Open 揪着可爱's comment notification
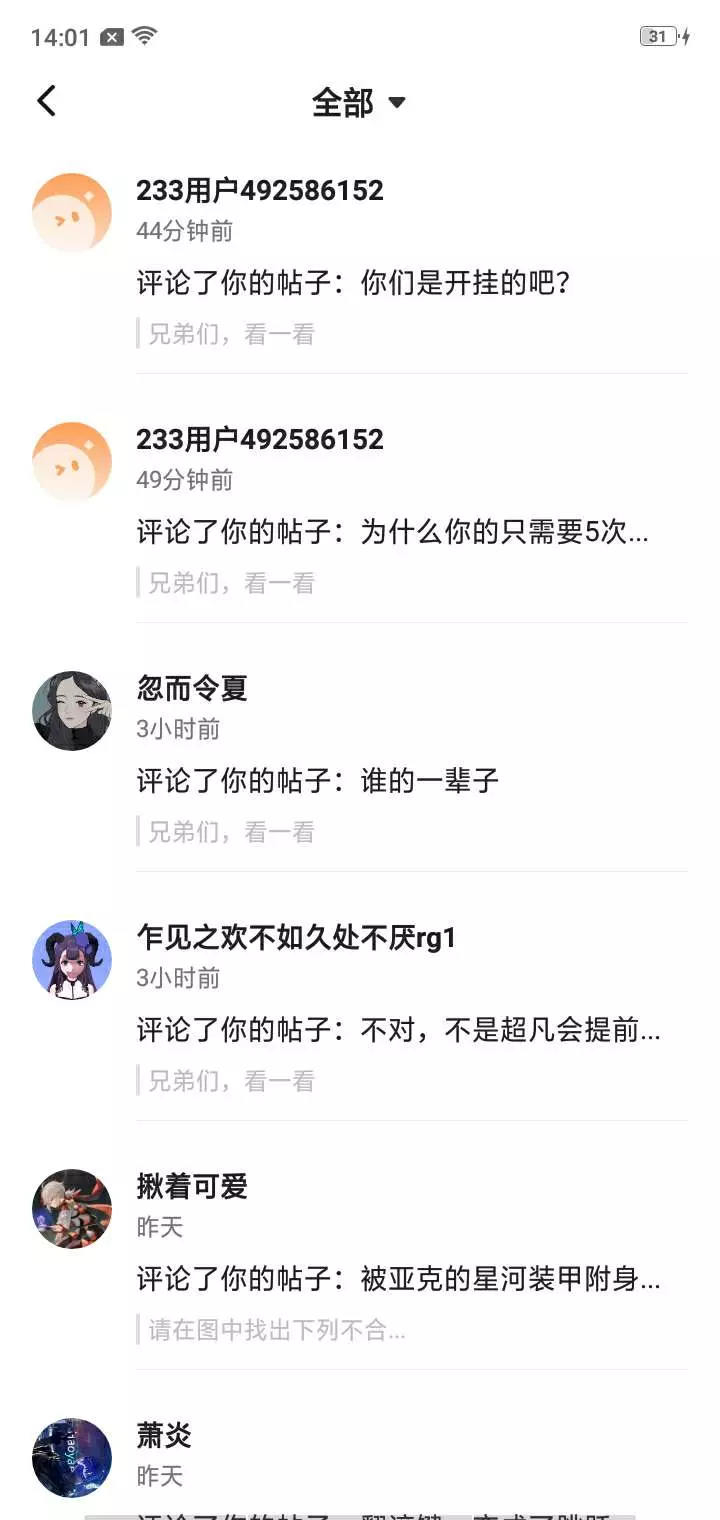This screenshot has width=720, height=1520. 360,1258
